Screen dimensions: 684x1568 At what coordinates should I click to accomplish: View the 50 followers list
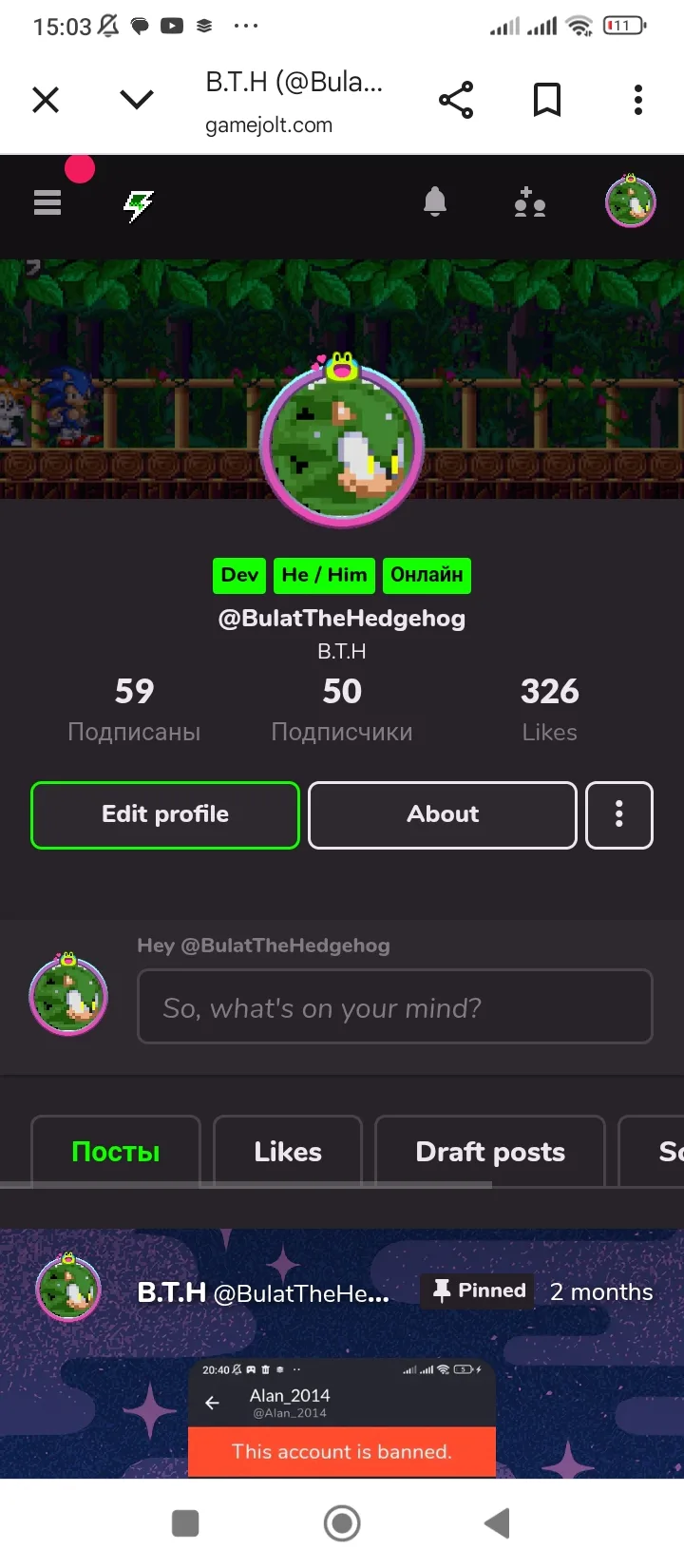click(342, 709)
